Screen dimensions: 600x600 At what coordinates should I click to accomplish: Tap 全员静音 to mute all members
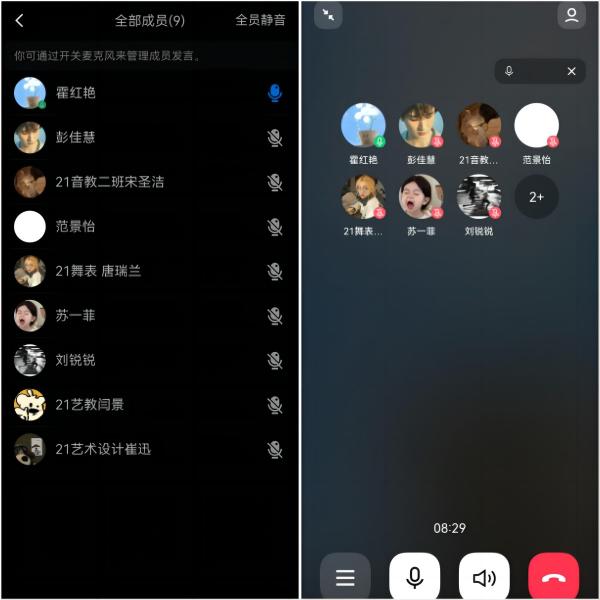click(x=260, y=20)
